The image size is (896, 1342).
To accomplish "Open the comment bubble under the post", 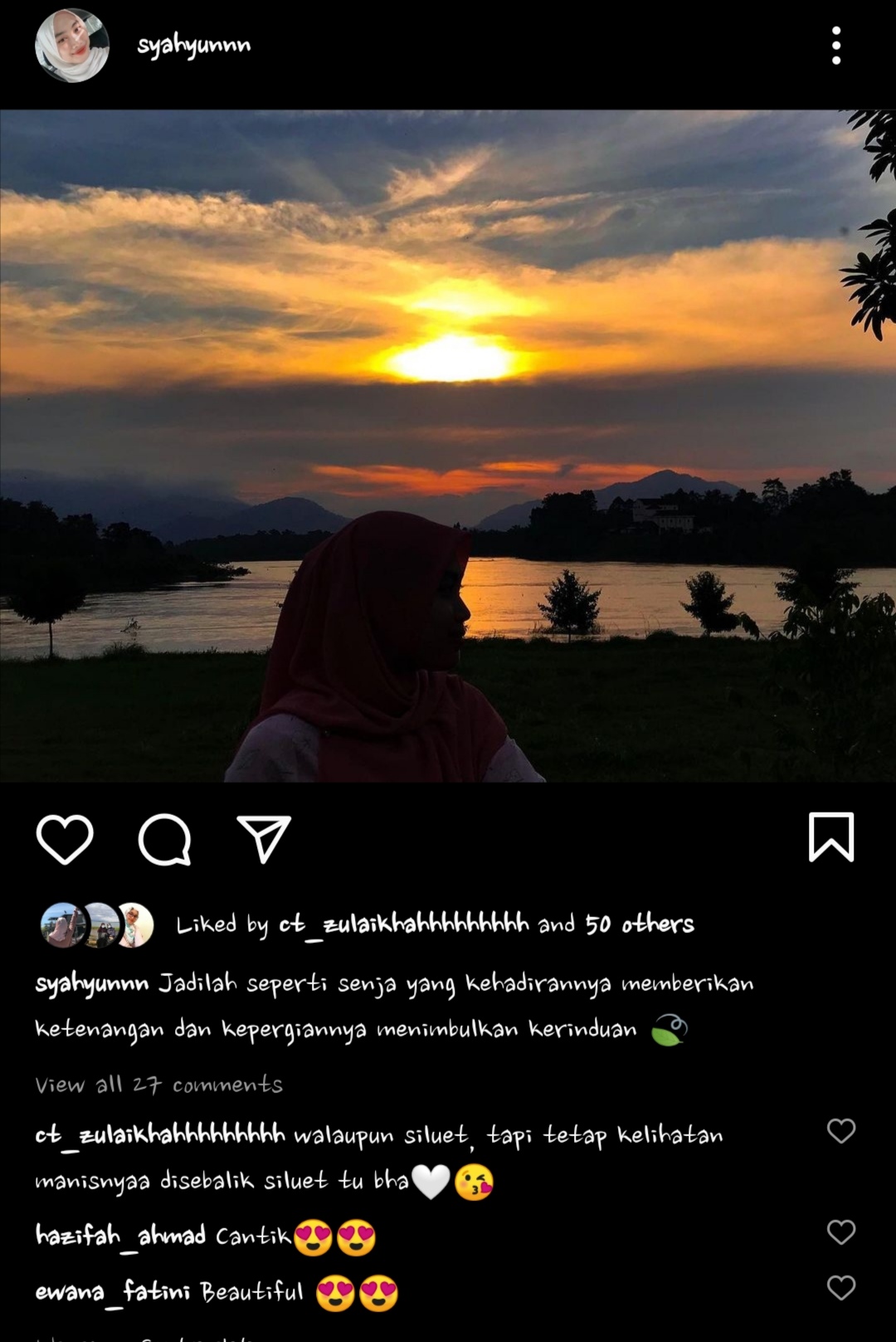I will [164, 839].
